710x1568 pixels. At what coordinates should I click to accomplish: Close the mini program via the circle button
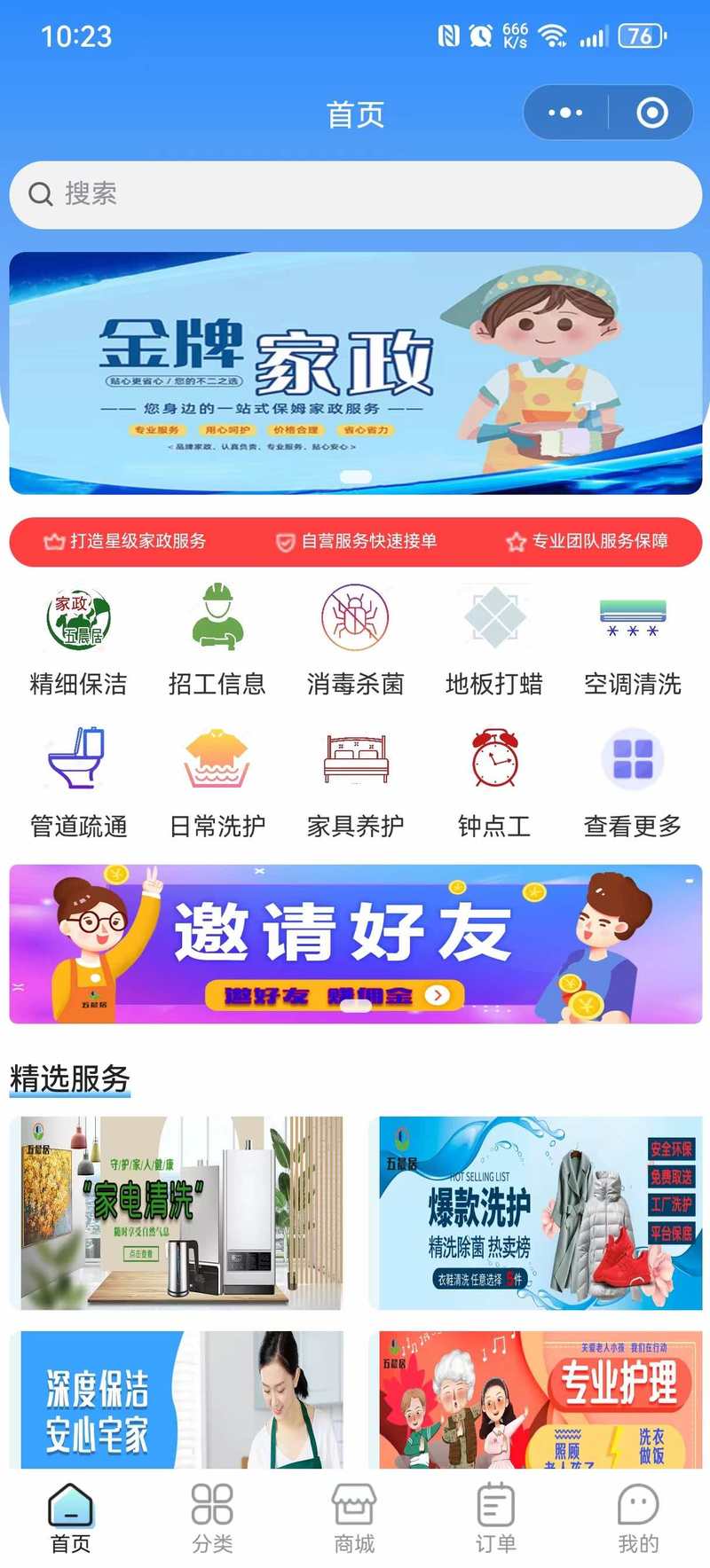652,113
